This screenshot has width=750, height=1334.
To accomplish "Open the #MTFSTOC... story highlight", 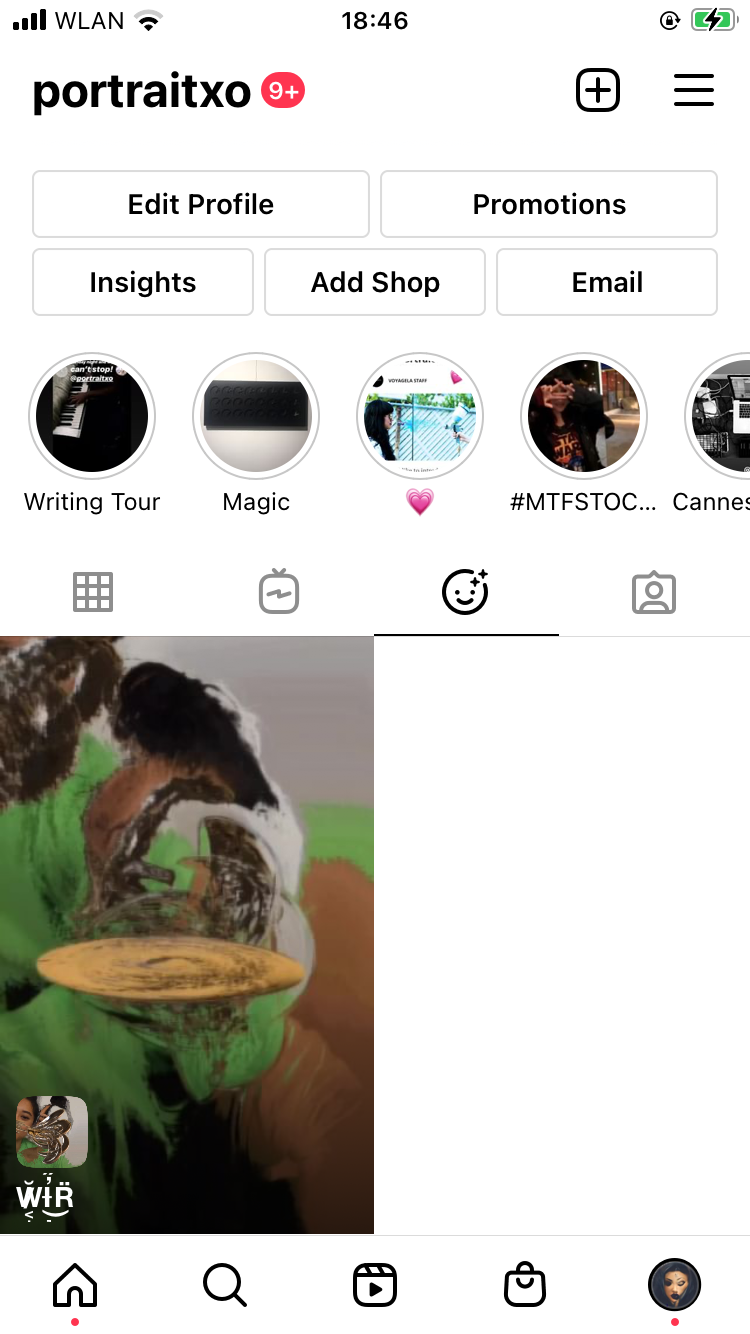I will point(584,416).
